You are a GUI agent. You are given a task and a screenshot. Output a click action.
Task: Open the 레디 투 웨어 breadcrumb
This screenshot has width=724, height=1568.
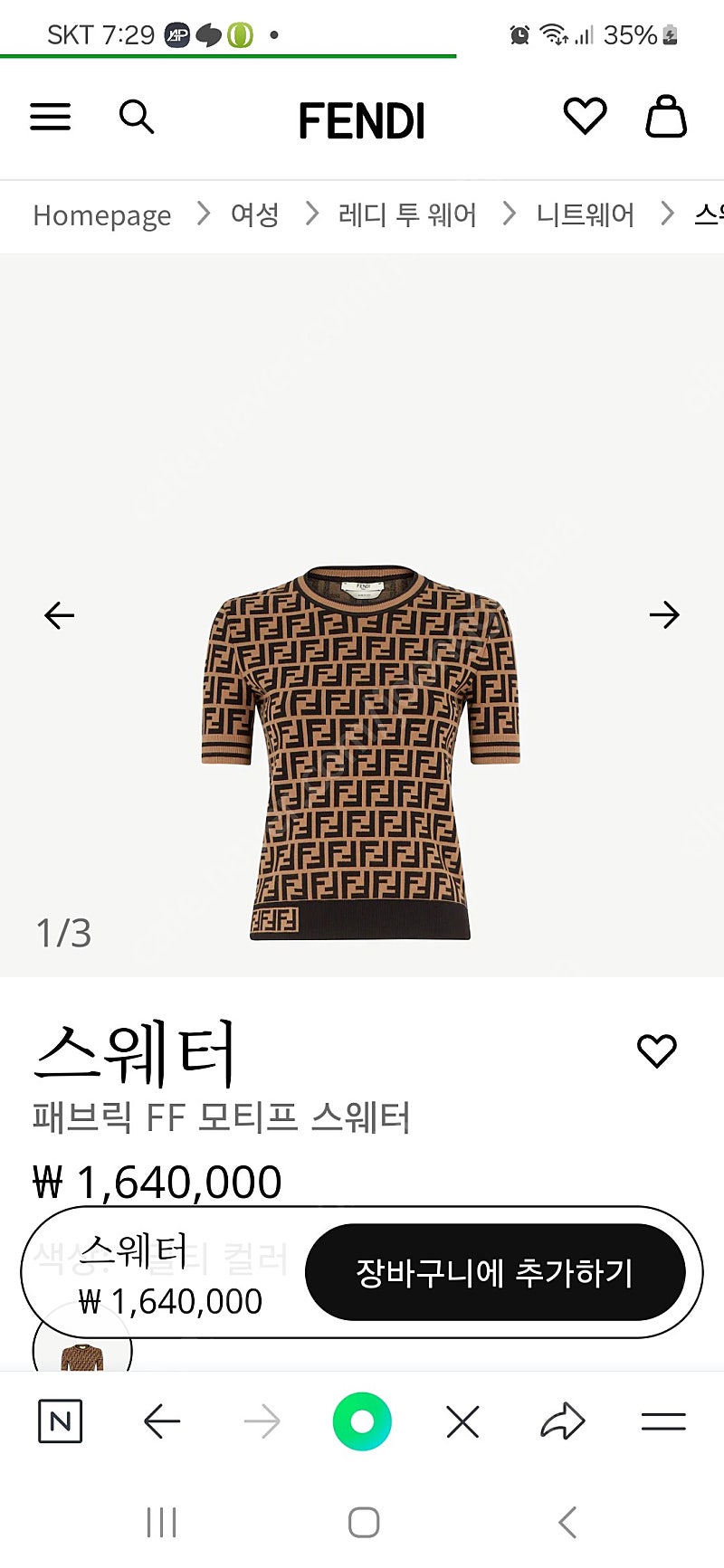pyautogui.click(x=407, y=214)
